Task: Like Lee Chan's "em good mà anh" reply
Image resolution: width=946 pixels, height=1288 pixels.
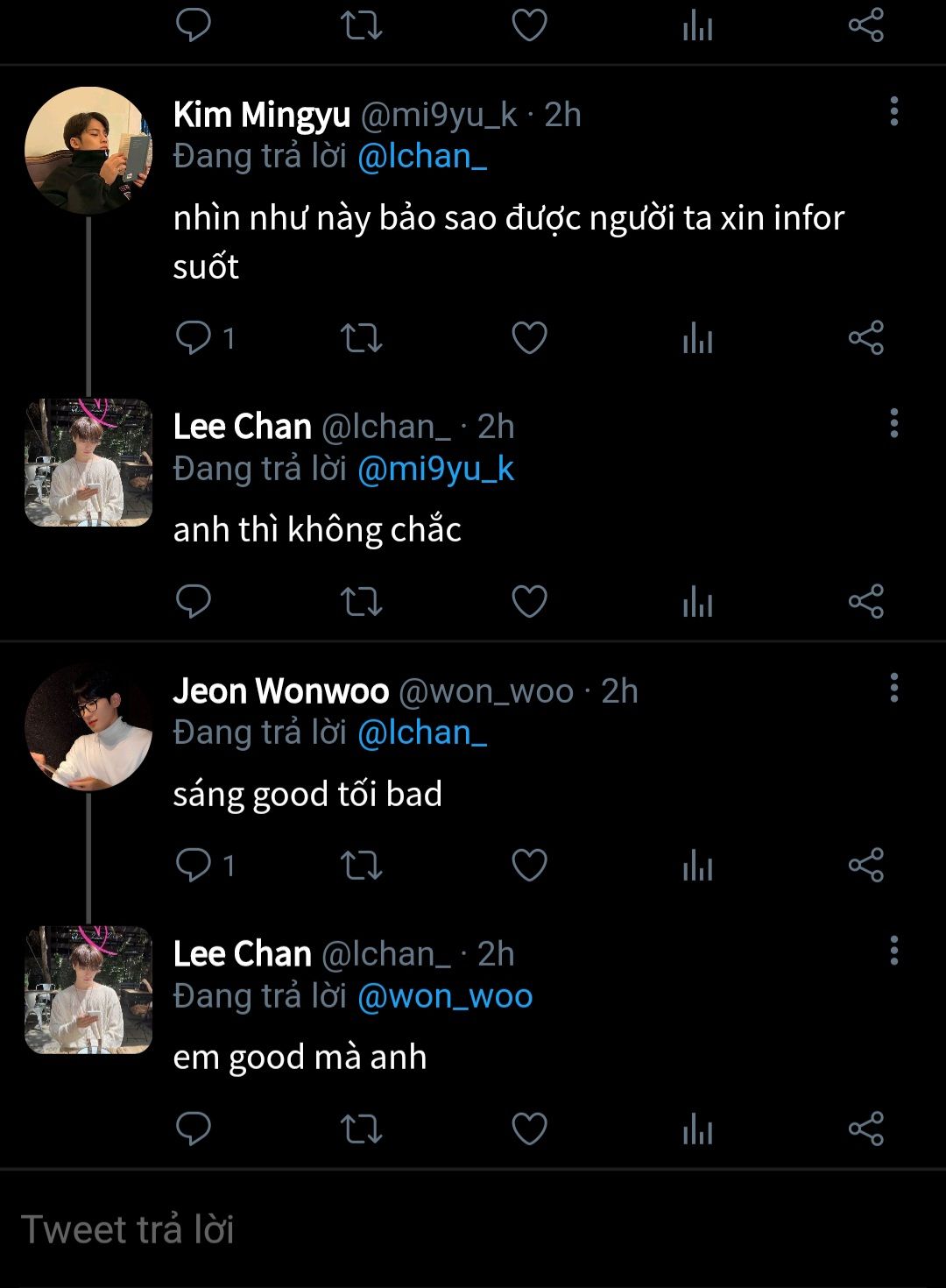Action: click(529, 1129)
